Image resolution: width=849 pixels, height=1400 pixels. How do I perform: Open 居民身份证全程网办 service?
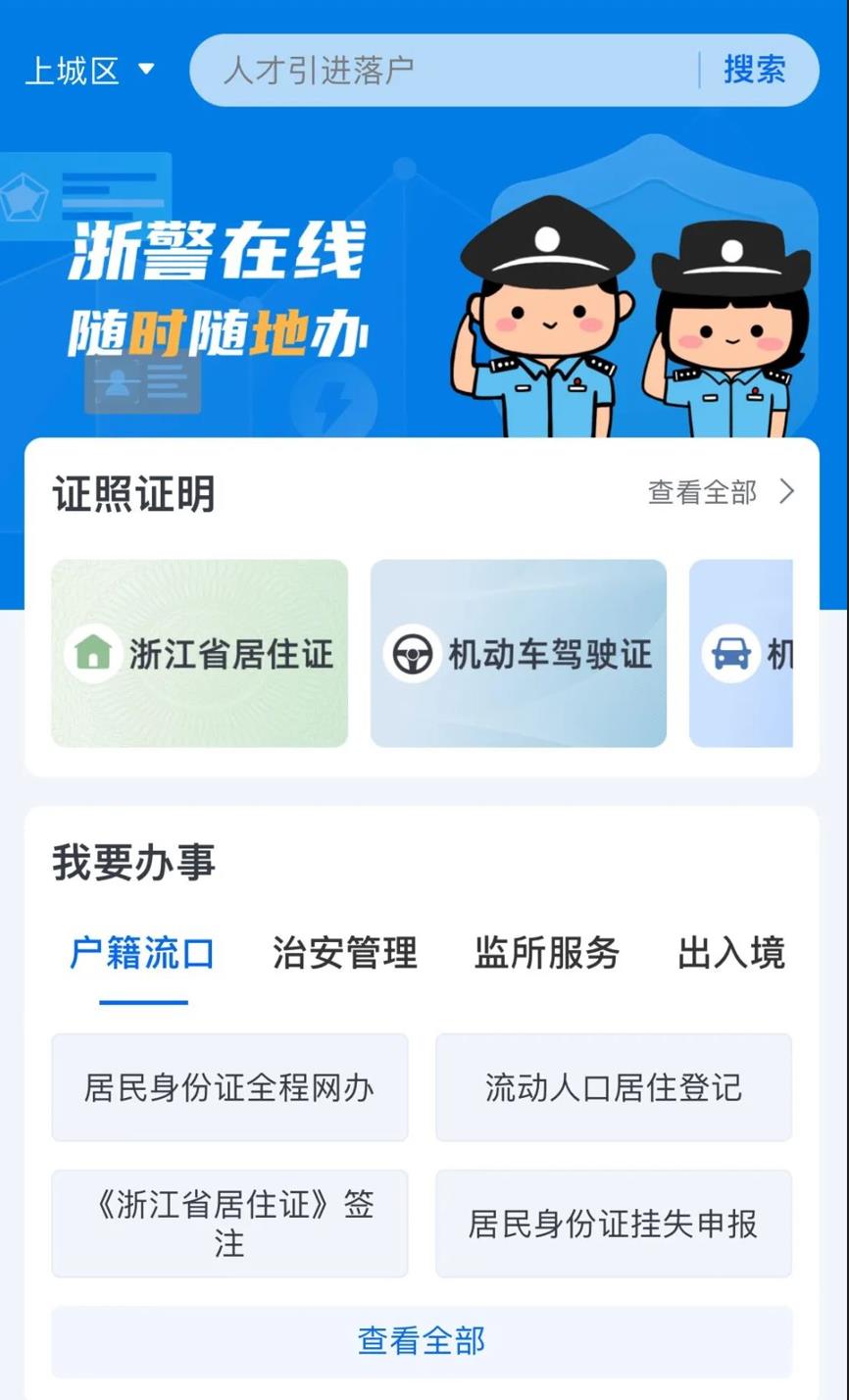[229, 1088]
